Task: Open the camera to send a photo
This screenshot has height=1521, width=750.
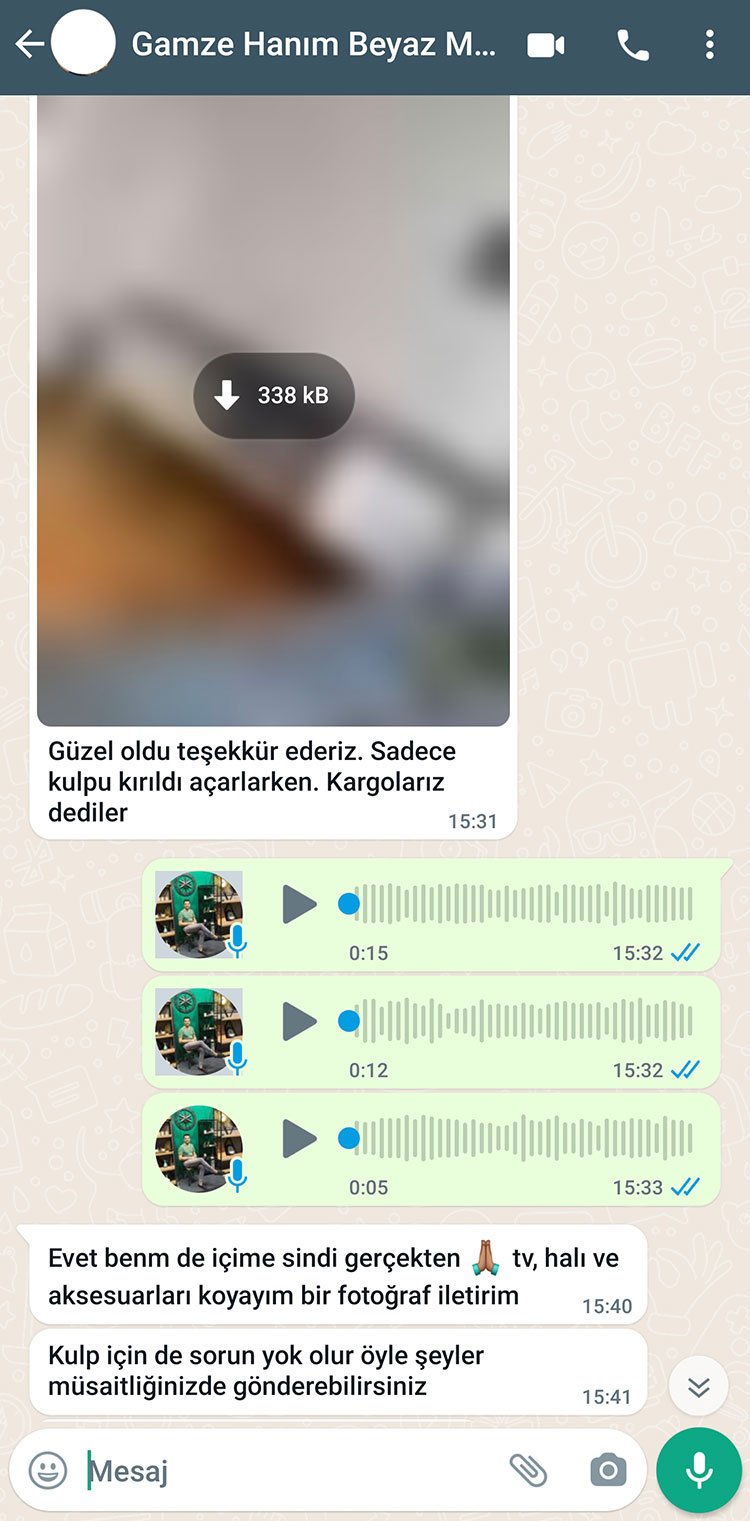Action: pos(608,1469)
